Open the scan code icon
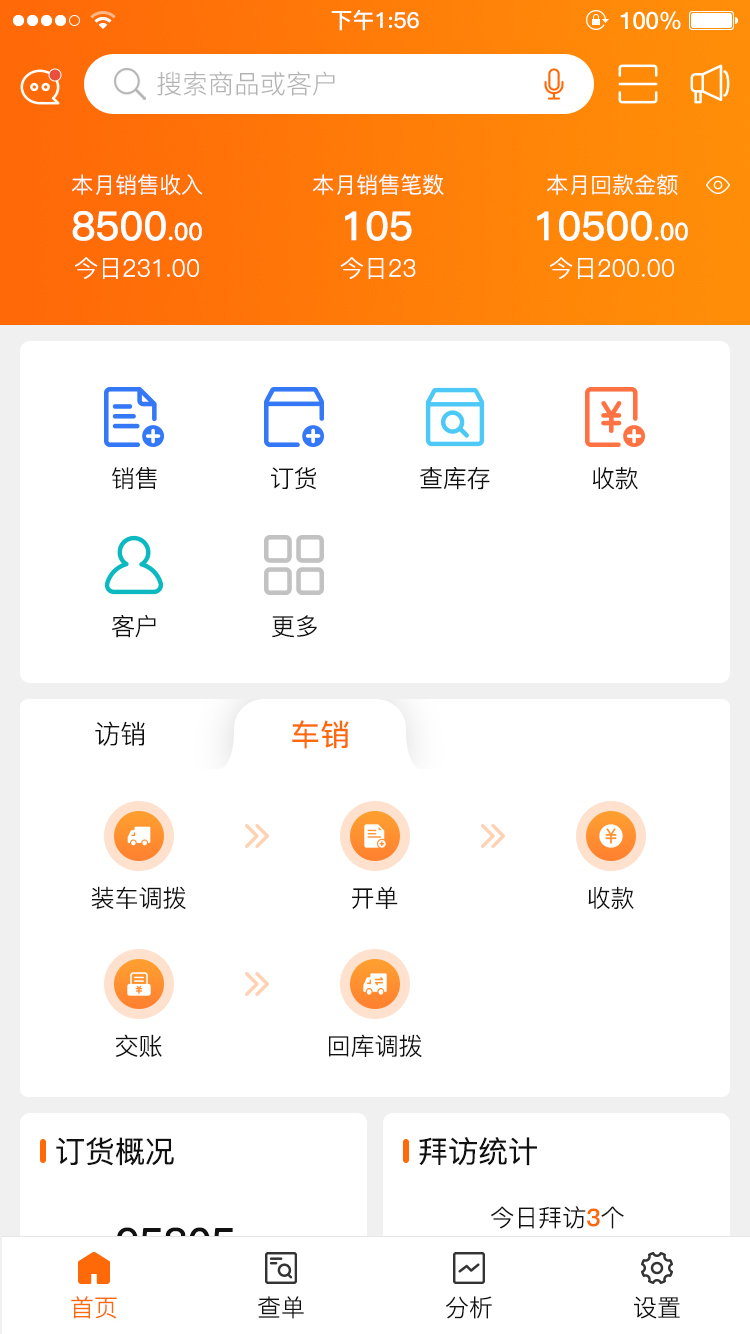This screenshot has height=1334, width=750. (x=637, y=84)
